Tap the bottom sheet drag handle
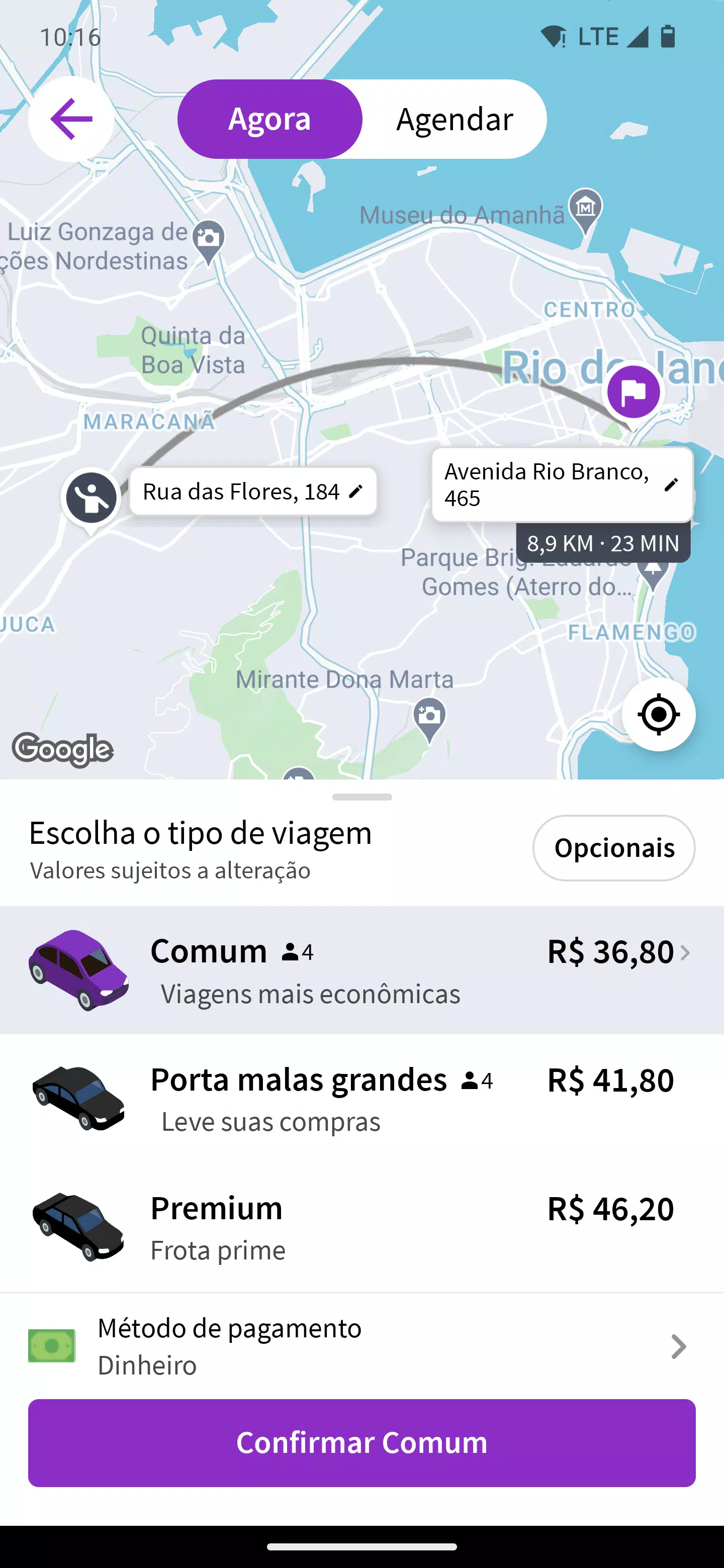724x1568 pixels. [x=363, y=797]
